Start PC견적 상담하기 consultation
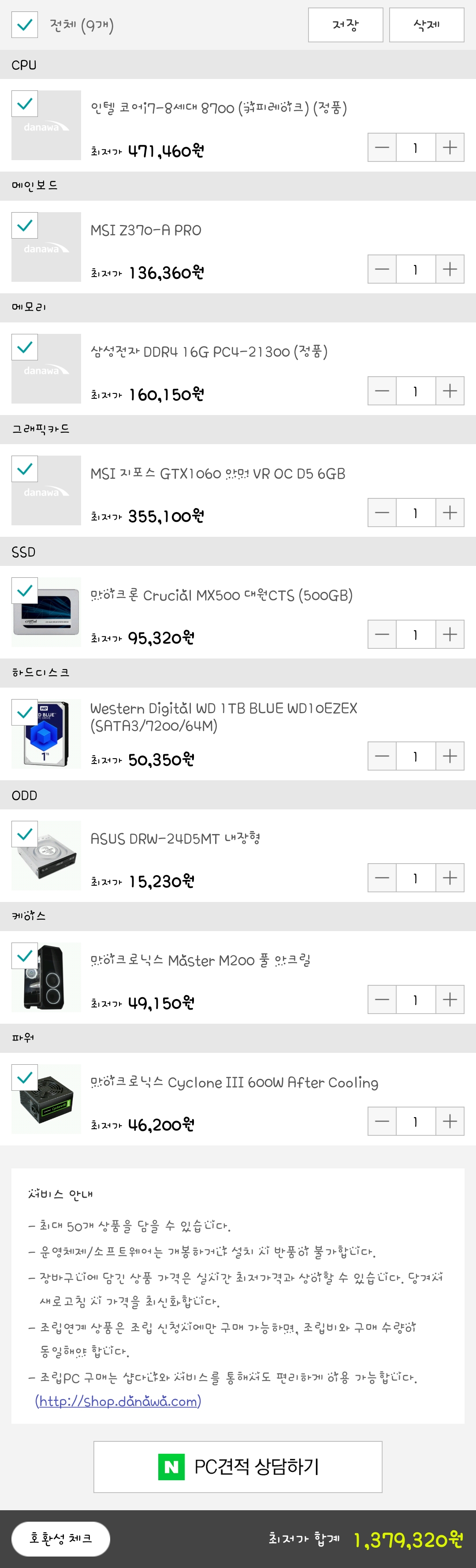Screen dimensions: 476x1568 (238, 1467)
